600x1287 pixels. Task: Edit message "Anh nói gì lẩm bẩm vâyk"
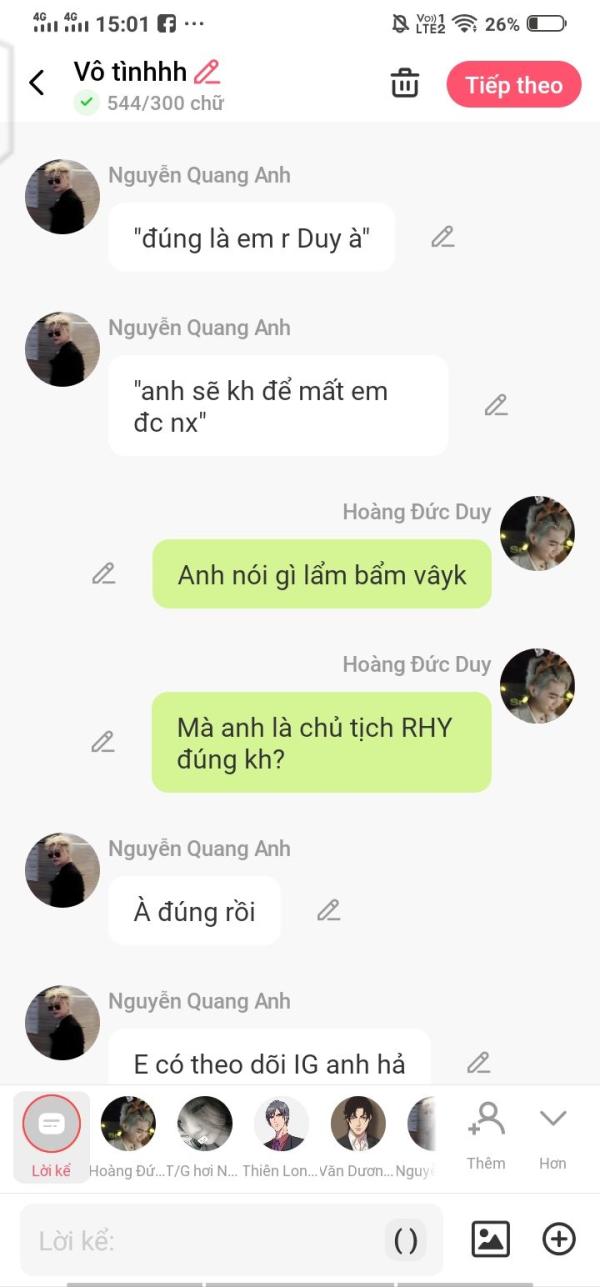click(103, 573)
